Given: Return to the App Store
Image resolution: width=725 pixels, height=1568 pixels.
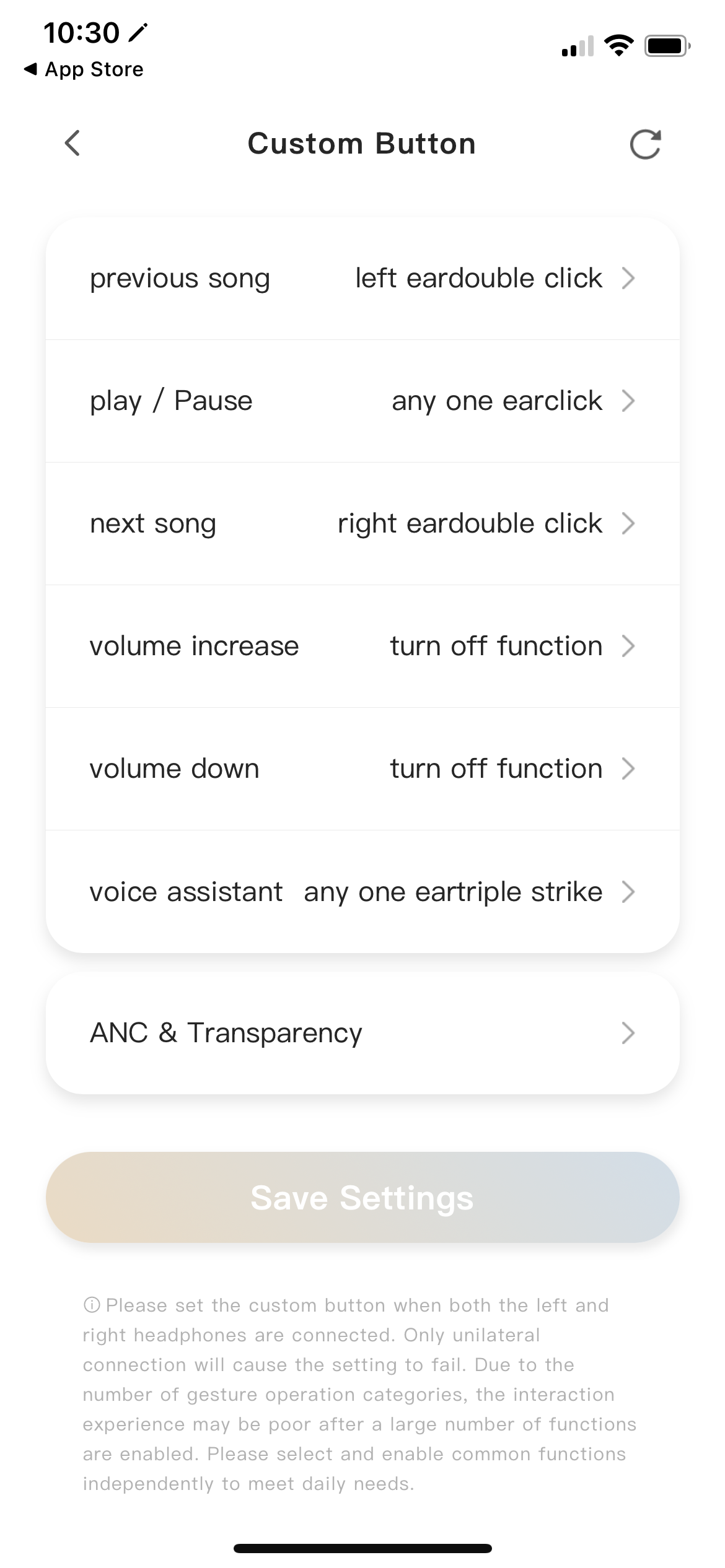Looking at the screenshot, I should click(x=84, y=69).
